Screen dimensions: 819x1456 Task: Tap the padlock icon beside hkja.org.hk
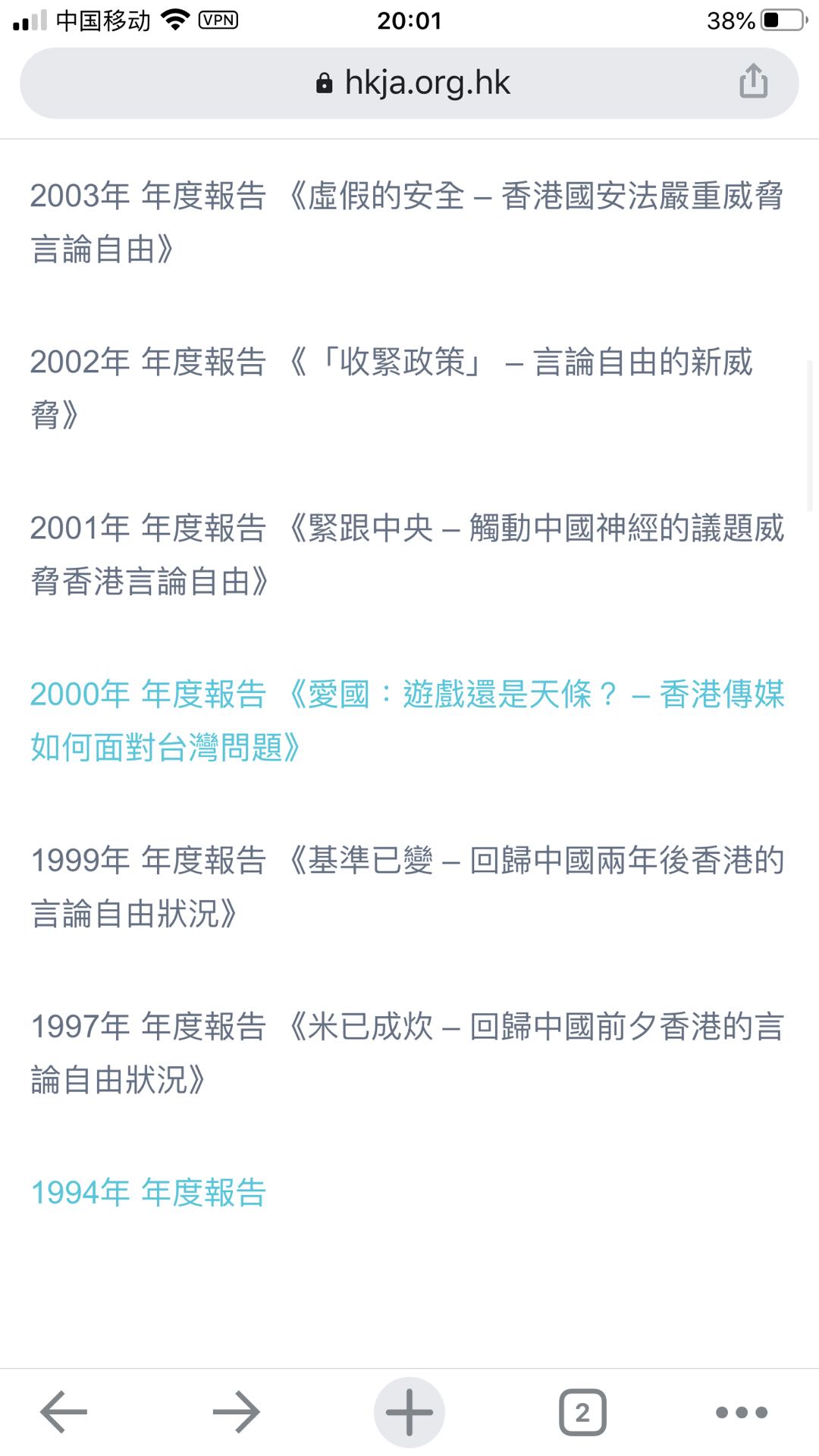(324, 83)
